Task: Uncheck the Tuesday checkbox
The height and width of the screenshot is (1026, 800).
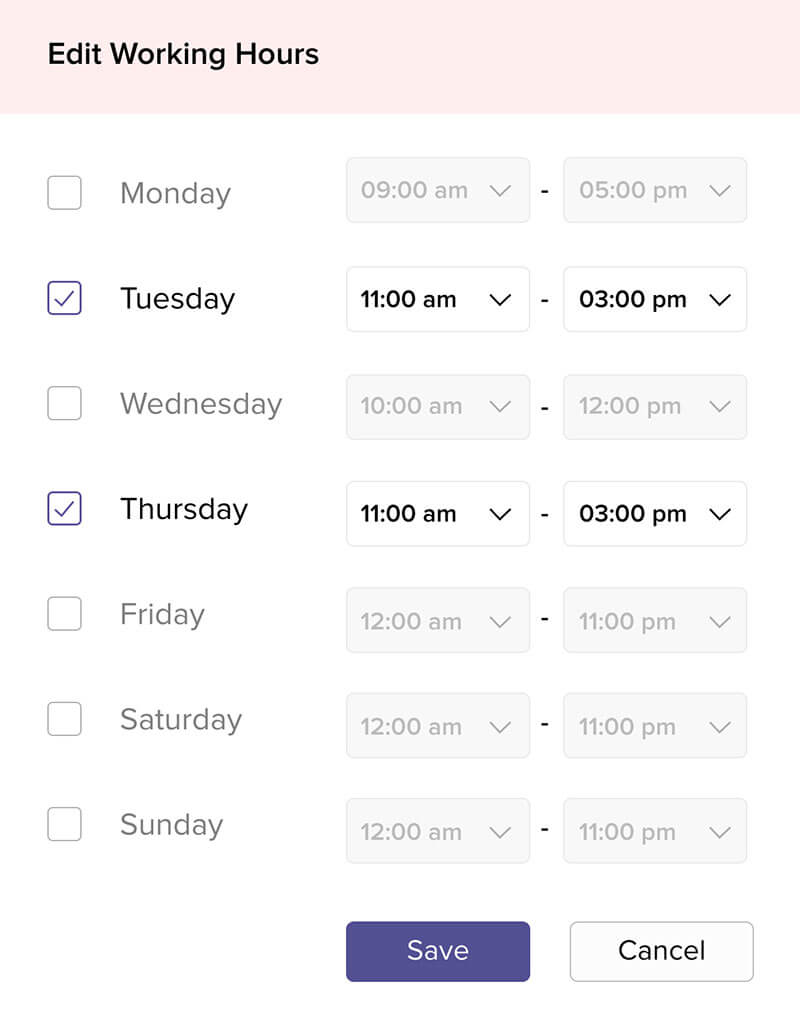Action: (64, 298)
